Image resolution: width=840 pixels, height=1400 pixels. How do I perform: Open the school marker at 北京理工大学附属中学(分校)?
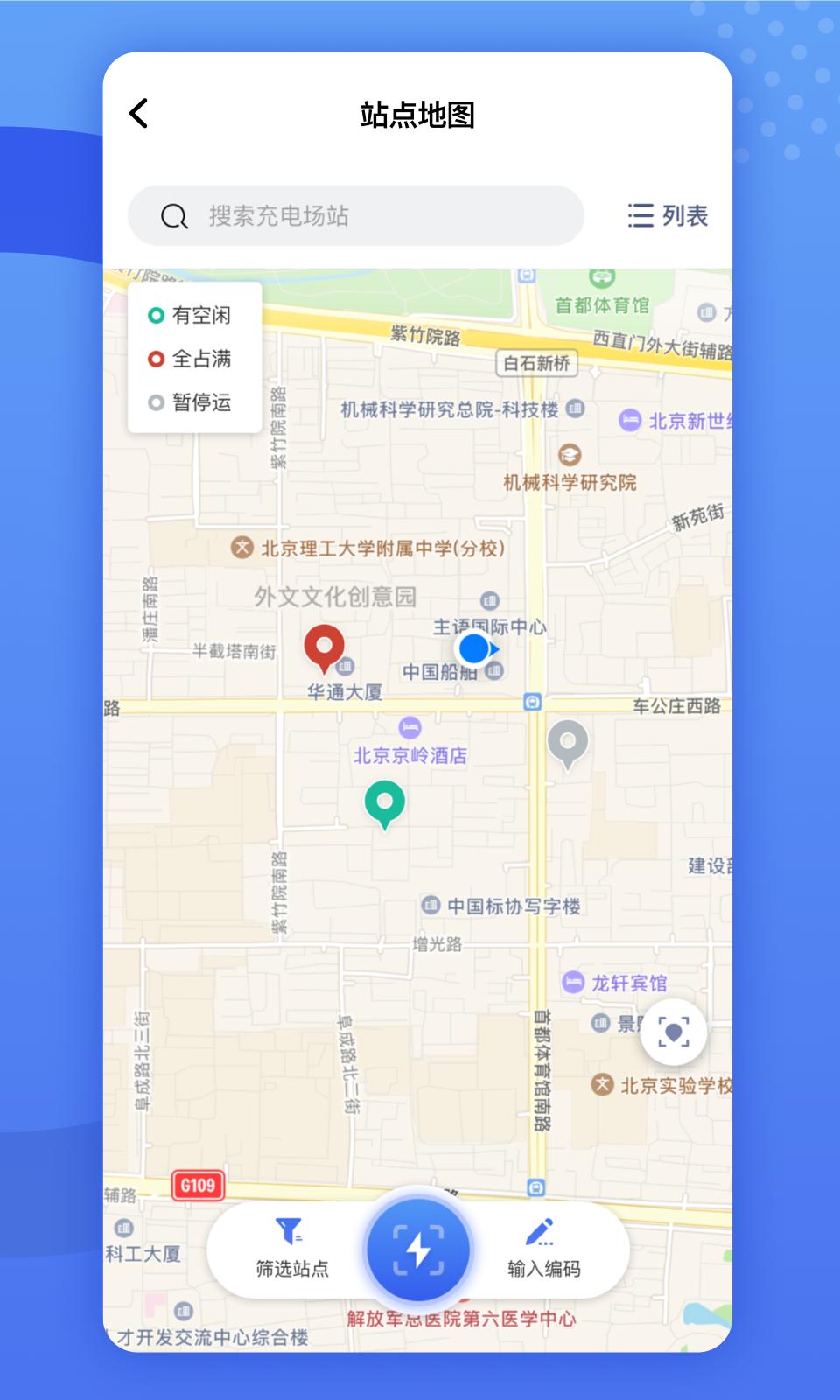(242, 547)
